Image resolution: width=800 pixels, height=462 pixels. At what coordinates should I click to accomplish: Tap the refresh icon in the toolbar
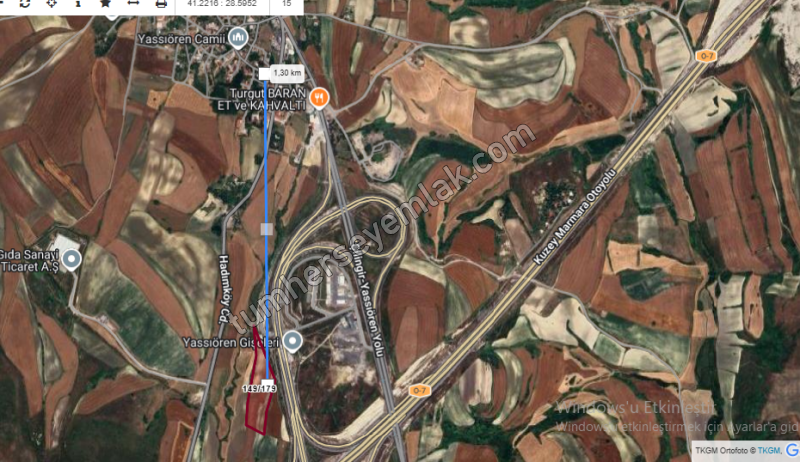pyautogui.click(x=24, y=4)
